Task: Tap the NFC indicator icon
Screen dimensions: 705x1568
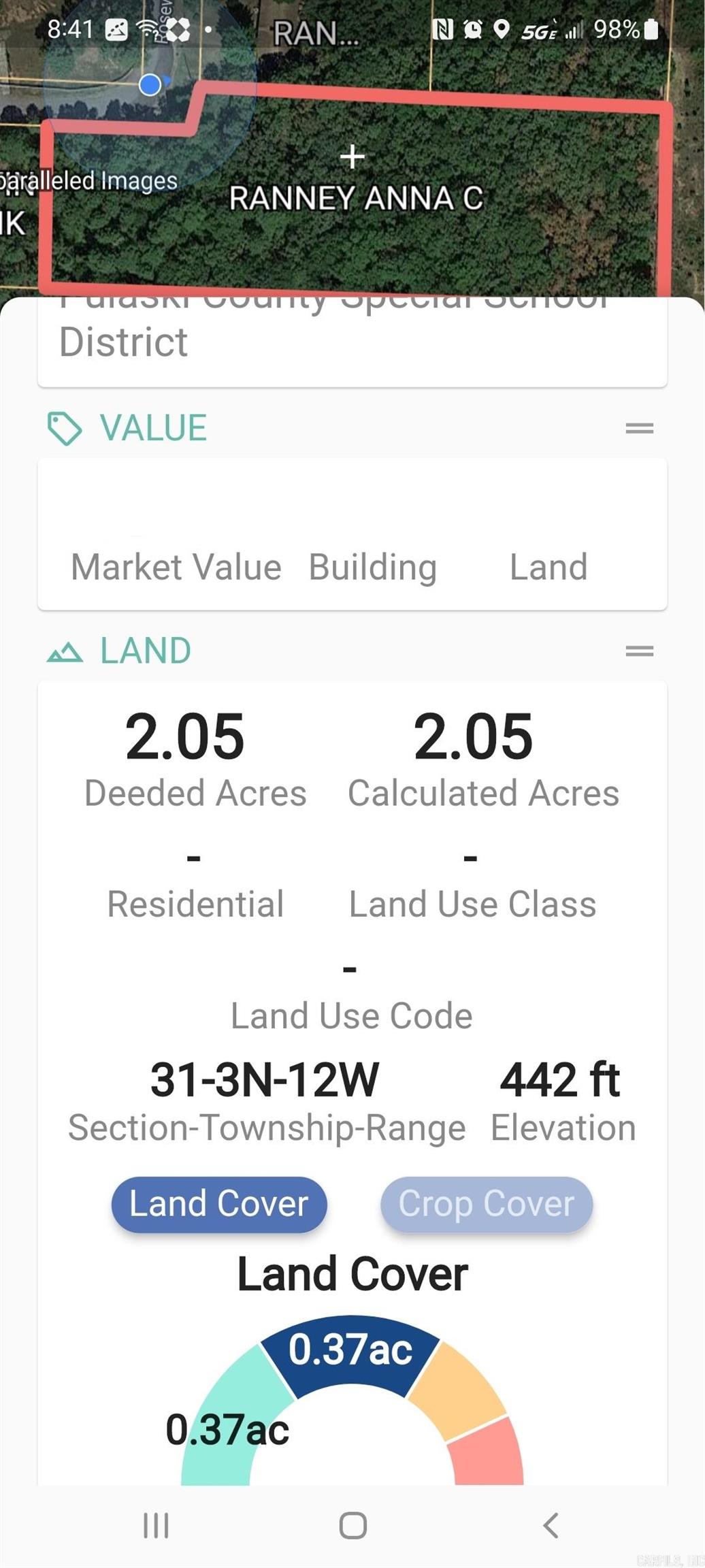Action: coord(443,30)
